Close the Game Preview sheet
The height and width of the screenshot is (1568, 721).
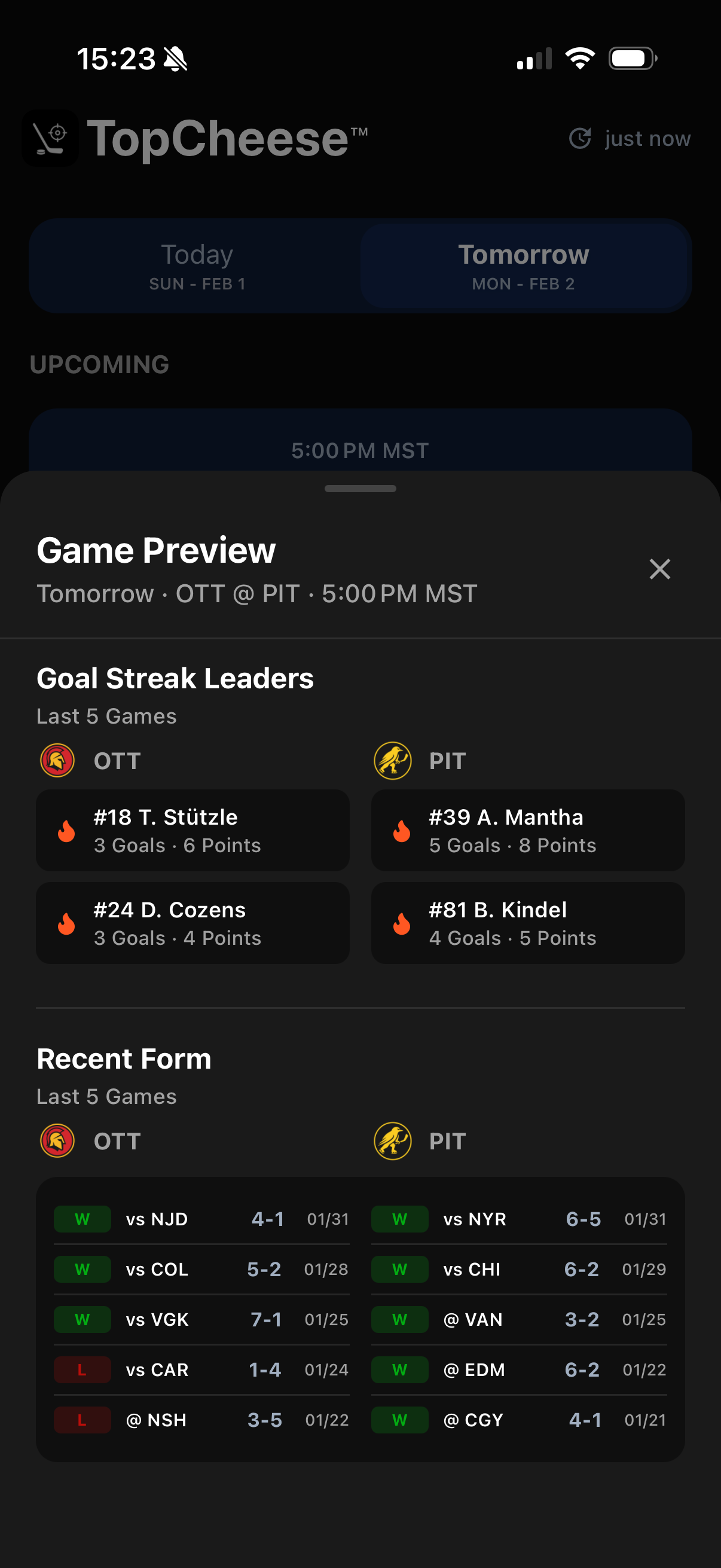(x=659, y=569)
